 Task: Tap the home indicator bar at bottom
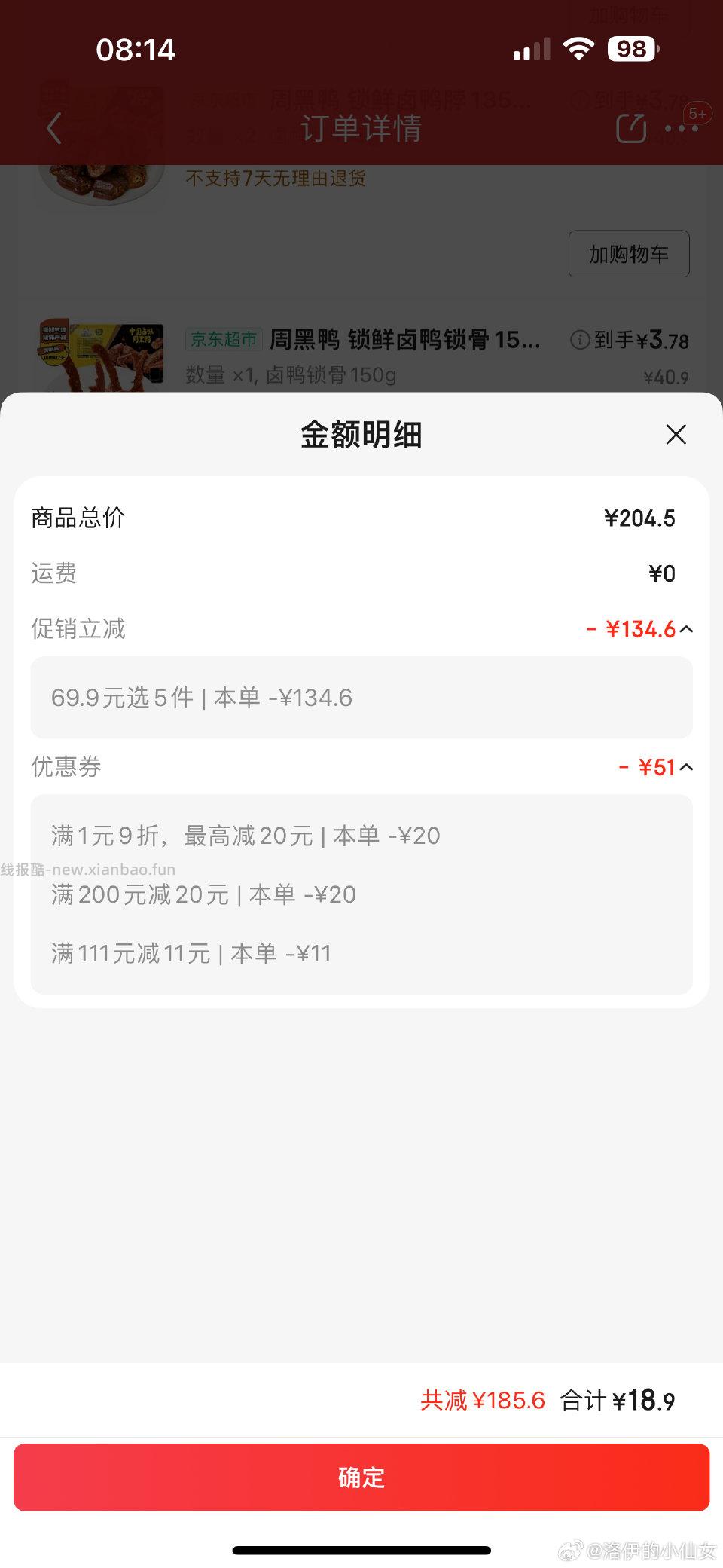(x=361, y=1551)
